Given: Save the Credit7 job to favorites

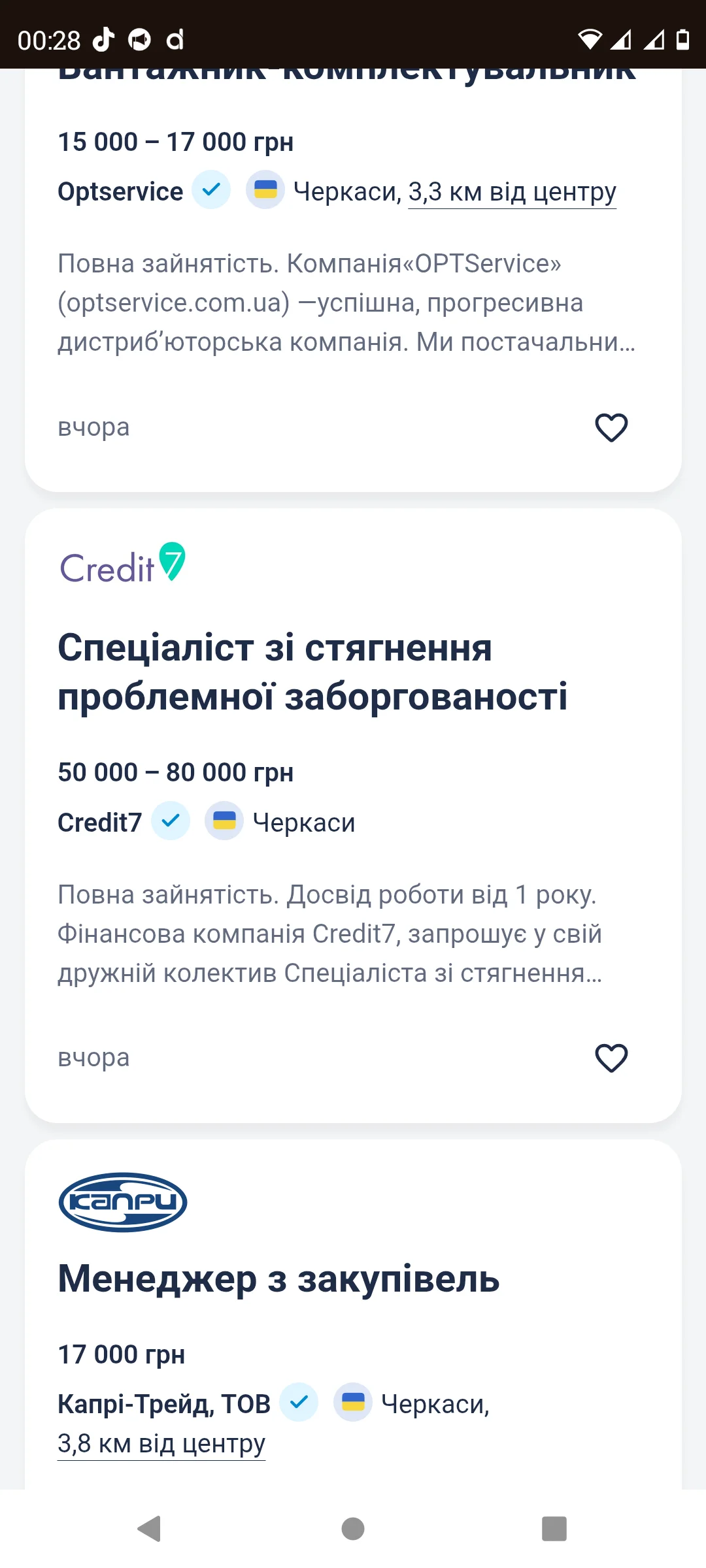Looking at the screenshot, I should coord(611,1058).
